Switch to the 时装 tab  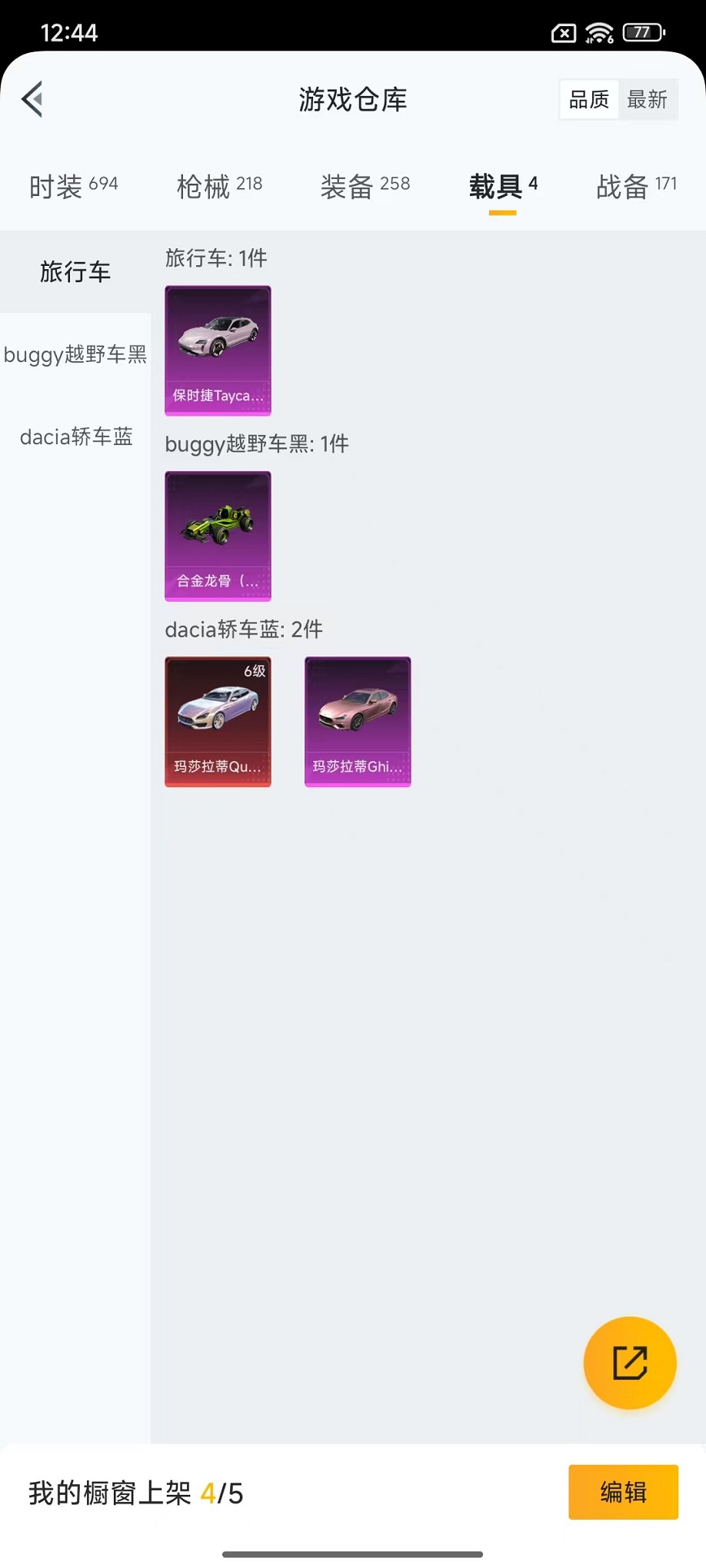[x=74, y=186]
